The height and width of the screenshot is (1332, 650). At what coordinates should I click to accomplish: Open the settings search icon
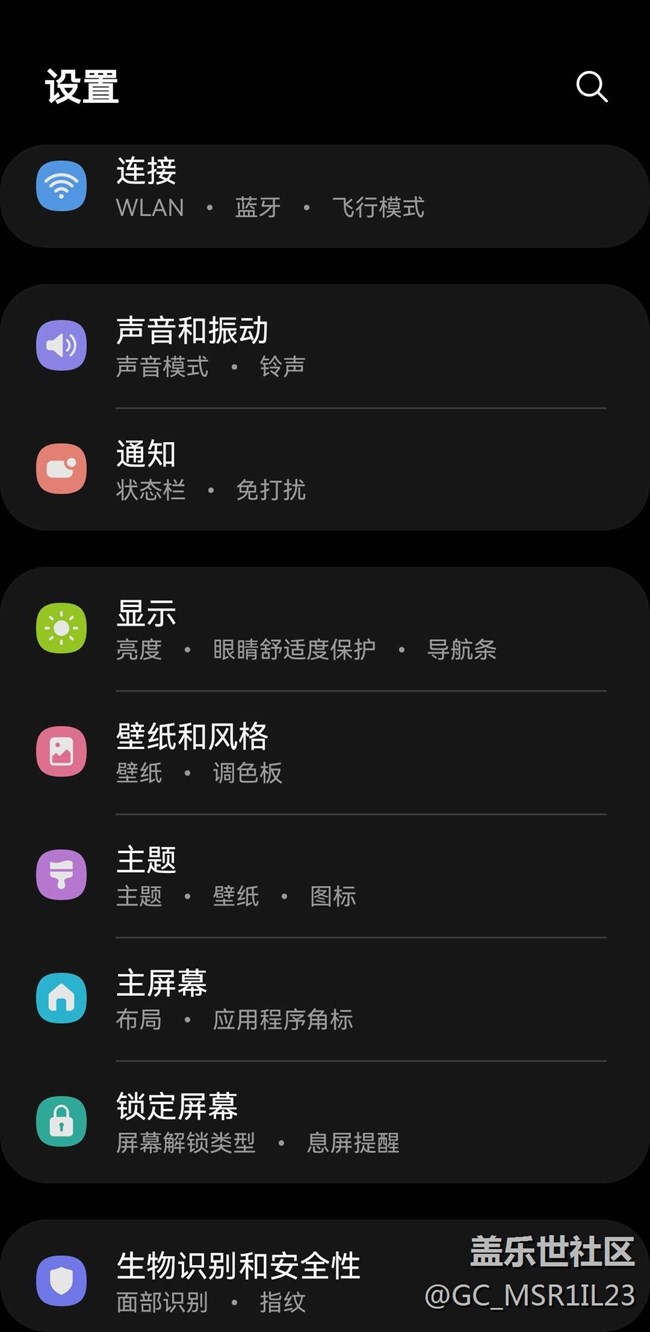[591, 87]
